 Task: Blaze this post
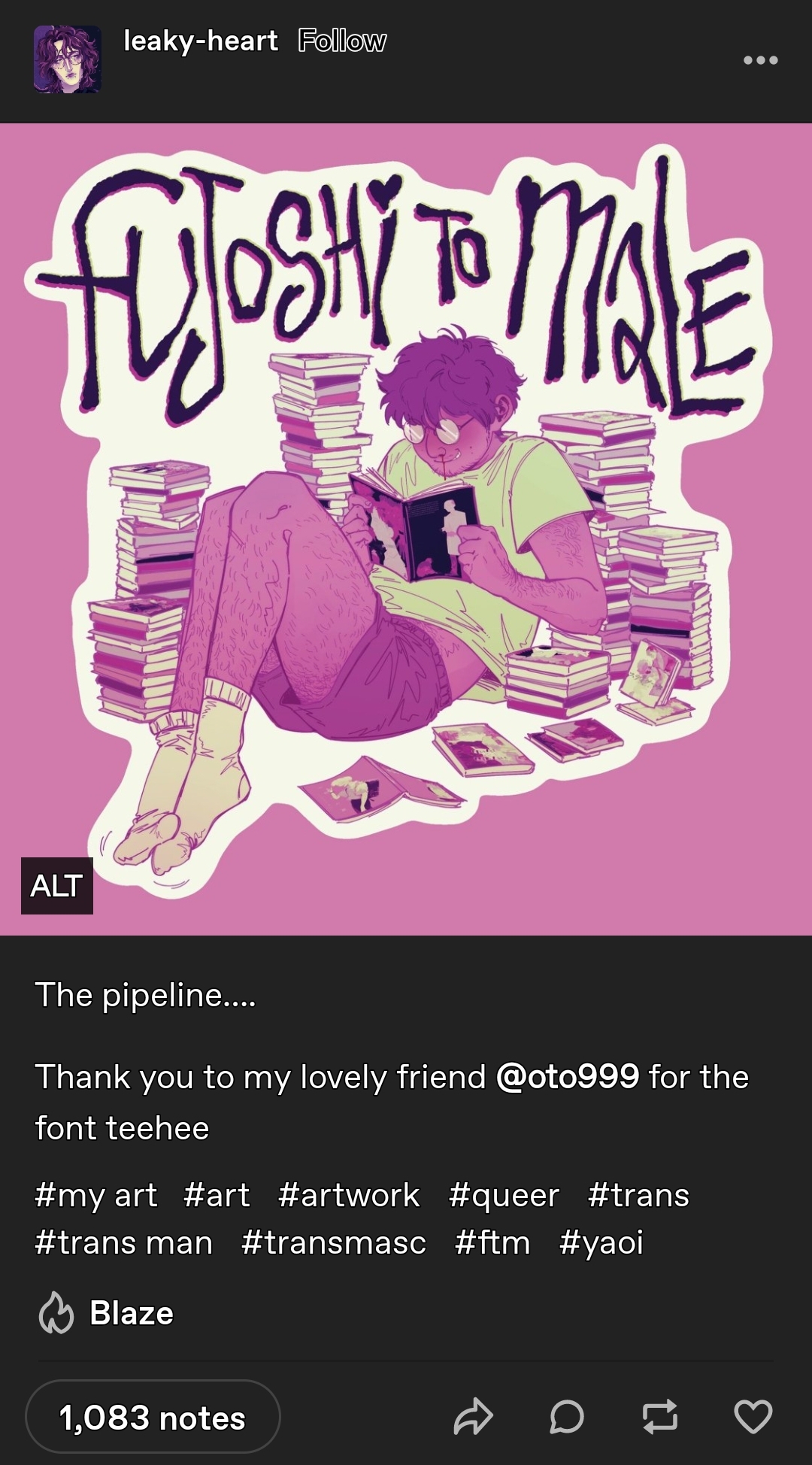(x=106, y=1313)
